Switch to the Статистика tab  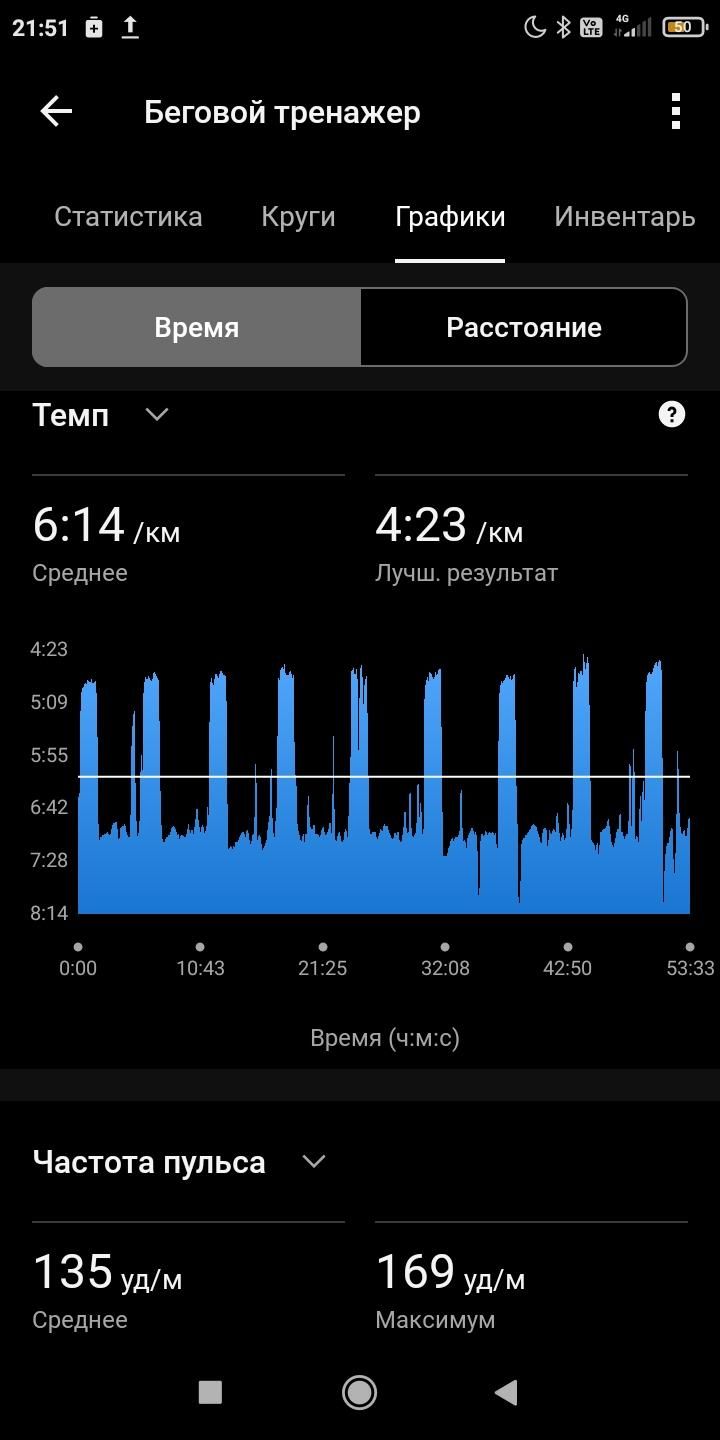(x=128, y=217)
